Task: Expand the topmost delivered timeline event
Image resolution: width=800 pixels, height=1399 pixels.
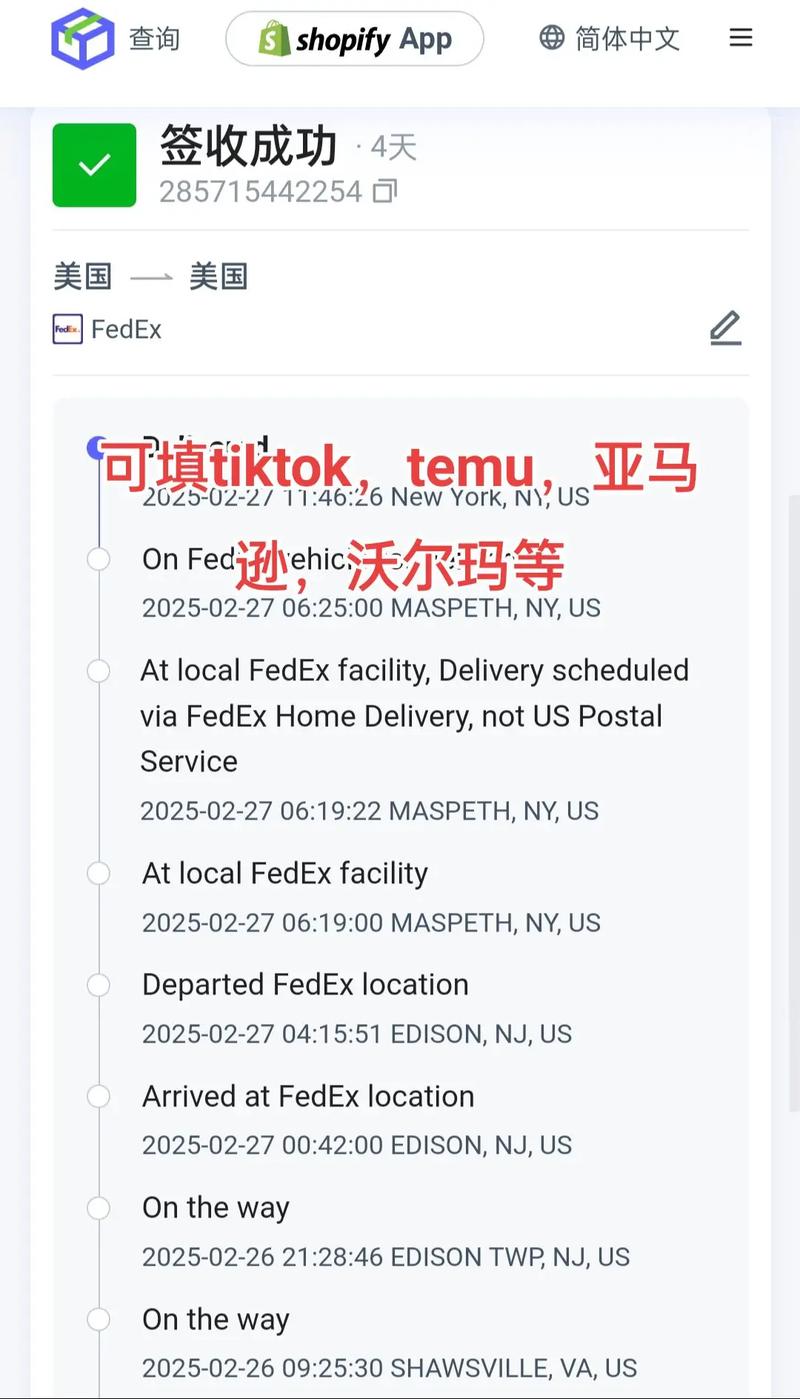Action: click(98, 447)
